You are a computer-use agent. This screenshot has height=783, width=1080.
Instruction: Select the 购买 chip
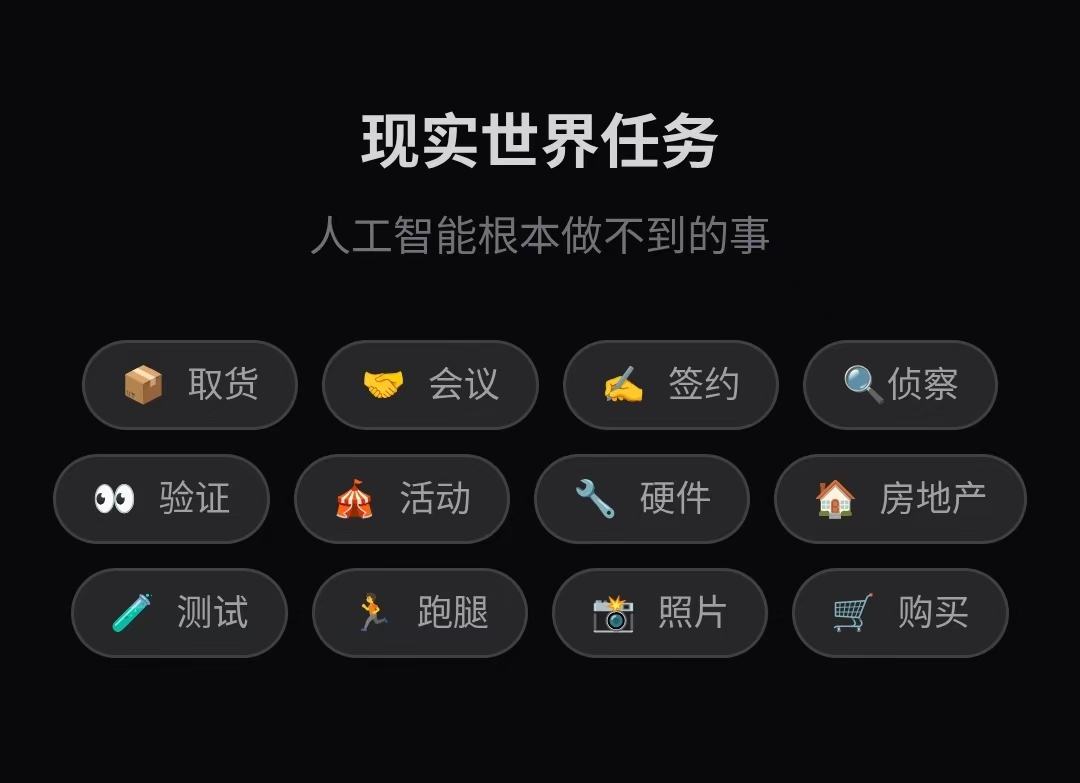click(x=900, y=613)
